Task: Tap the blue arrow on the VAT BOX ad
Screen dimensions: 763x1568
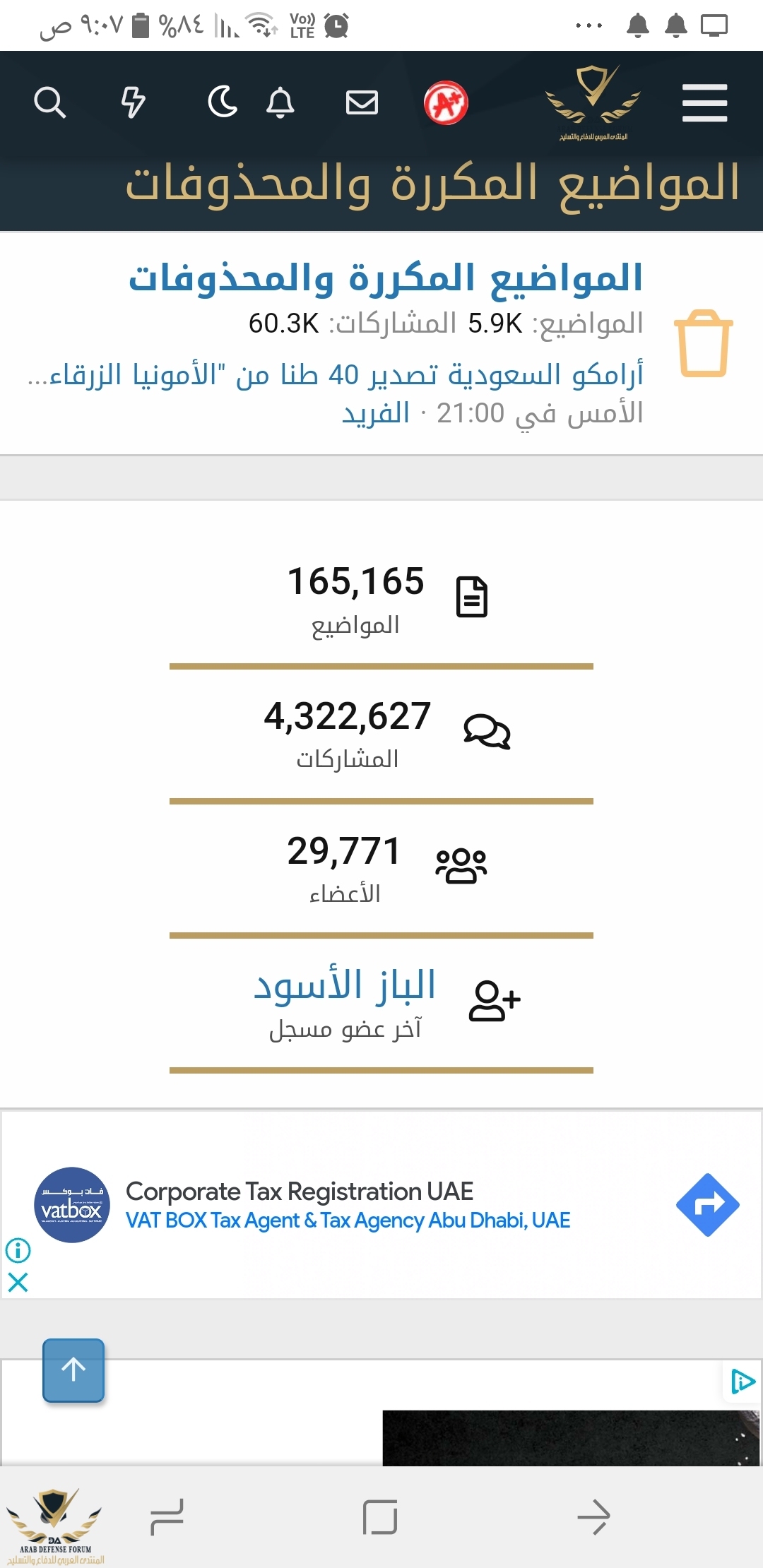Action: tap(707, 1205)
